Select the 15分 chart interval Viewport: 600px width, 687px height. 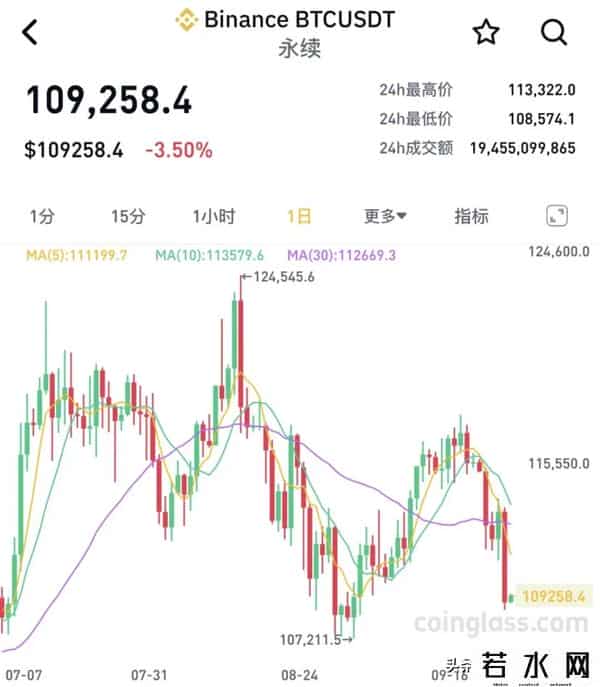coord(128,216)
